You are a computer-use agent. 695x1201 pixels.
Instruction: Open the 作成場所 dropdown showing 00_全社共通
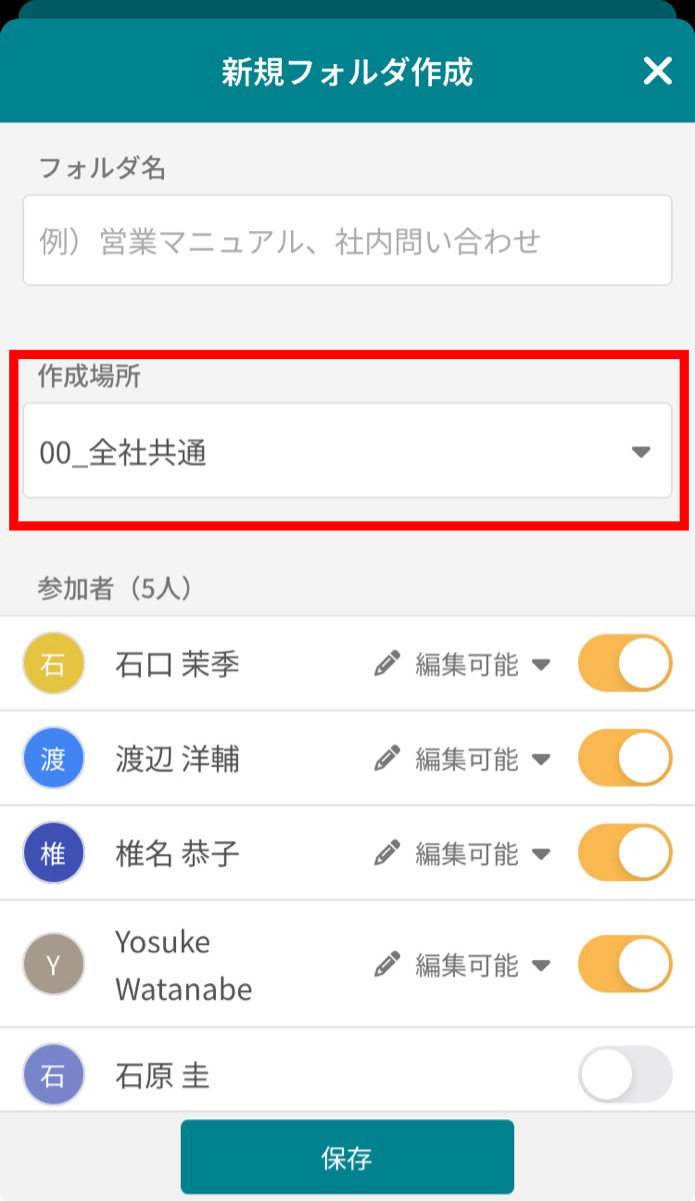point(347,451)
